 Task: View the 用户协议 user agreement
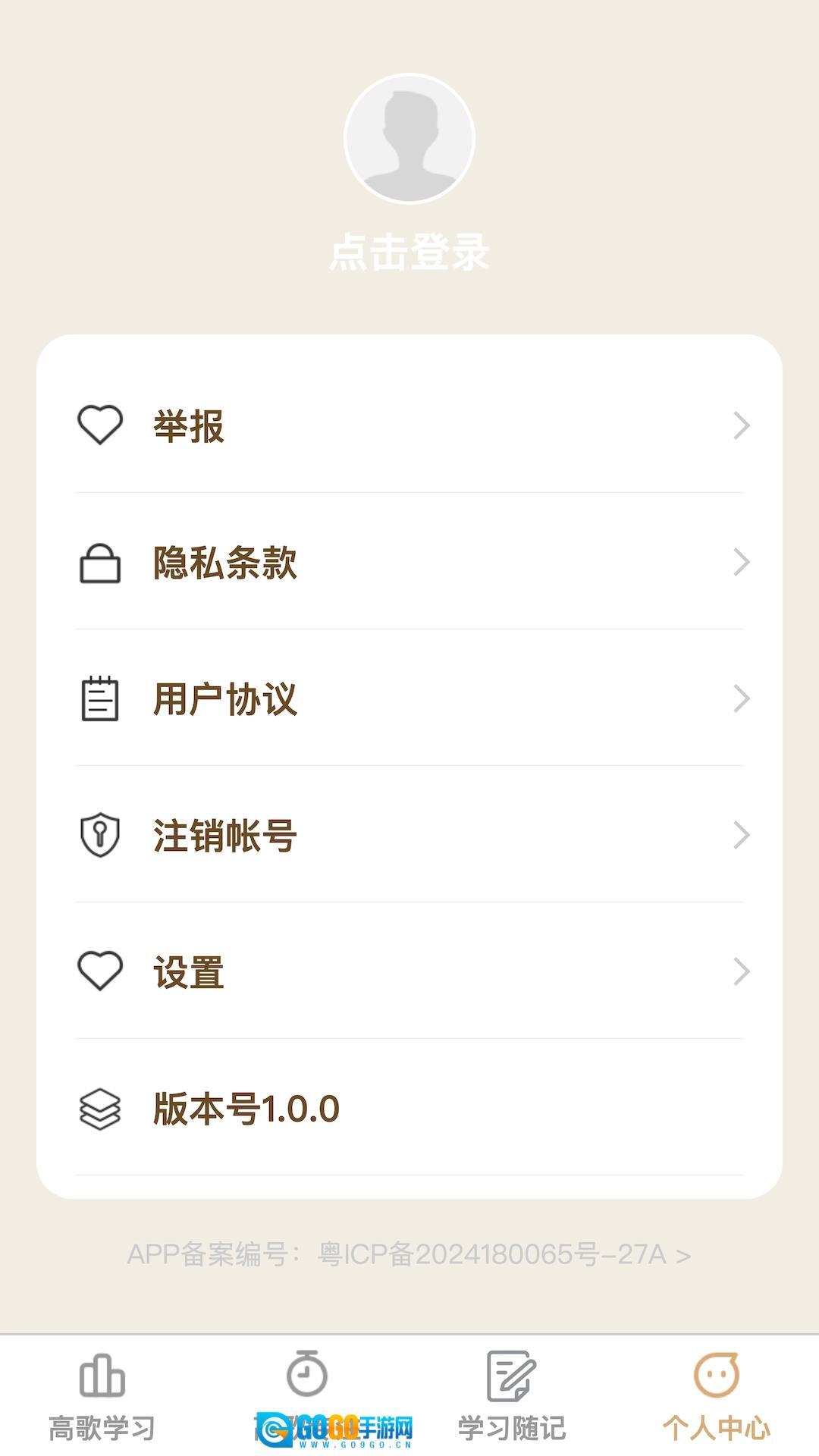[409, 699]
